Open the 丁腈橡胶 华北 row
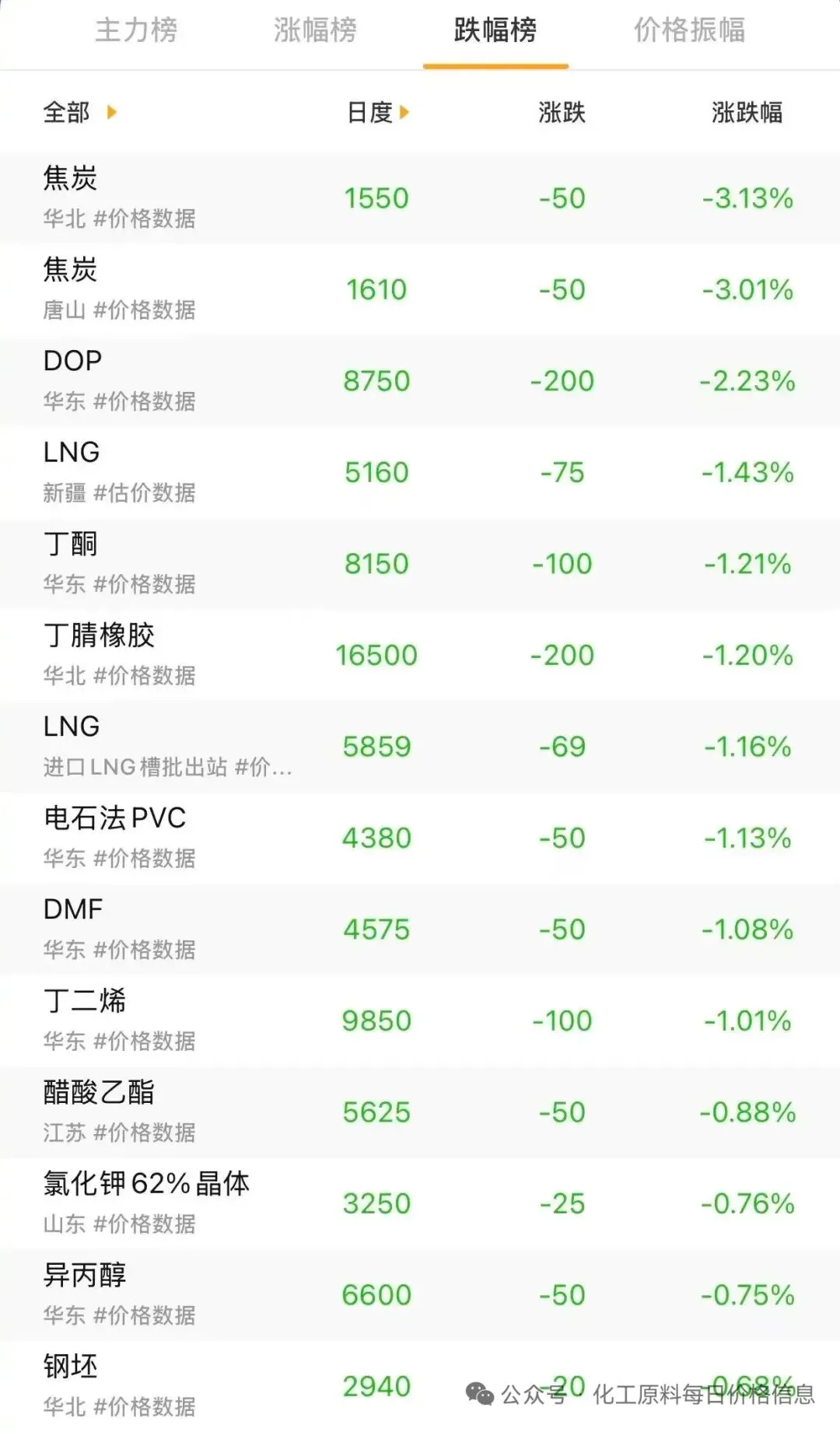The width and height of the screenshot is (840, 1432). click(420, 655)
